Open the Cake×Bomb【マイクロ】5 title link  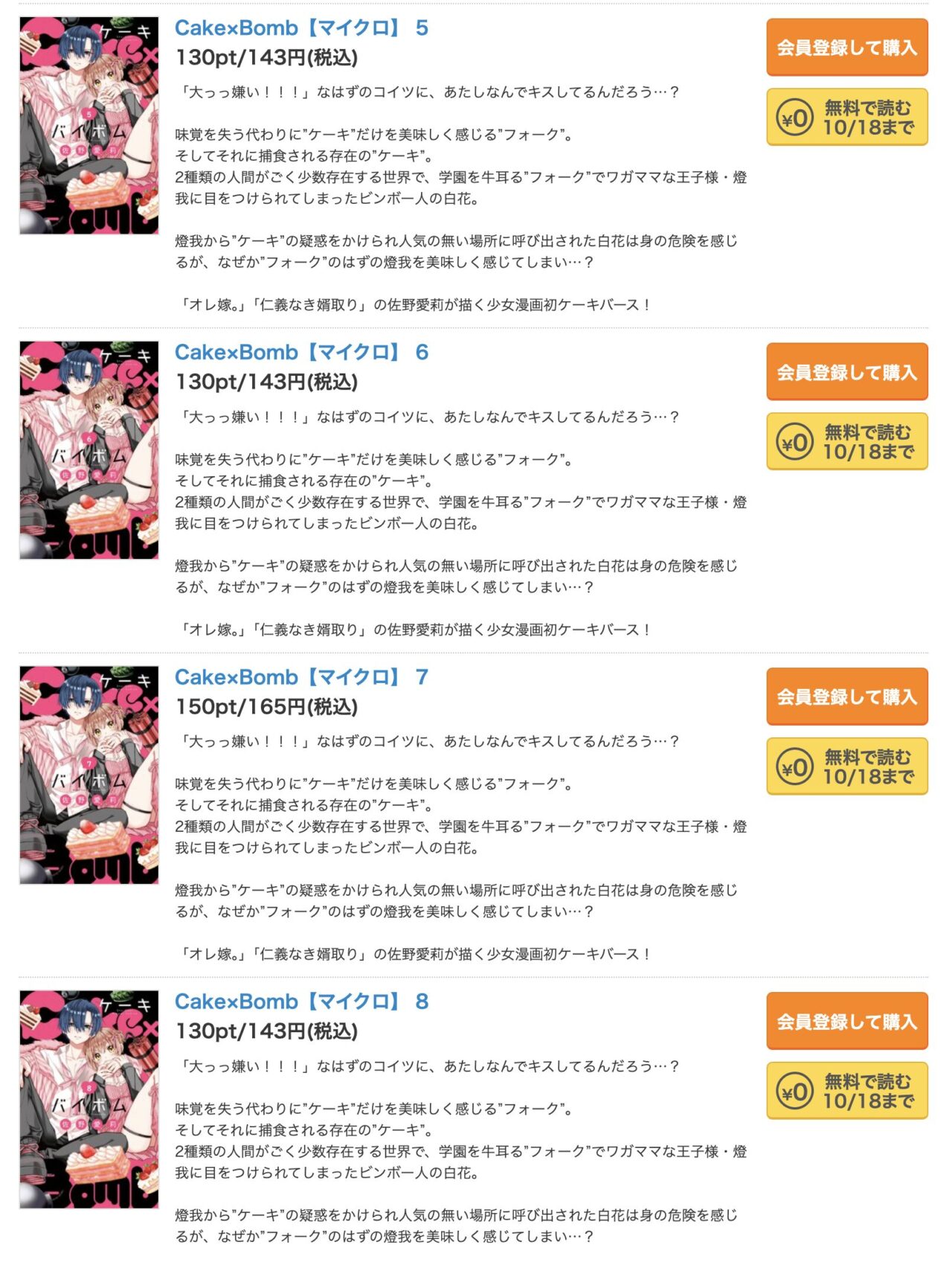tap(301, 28)
